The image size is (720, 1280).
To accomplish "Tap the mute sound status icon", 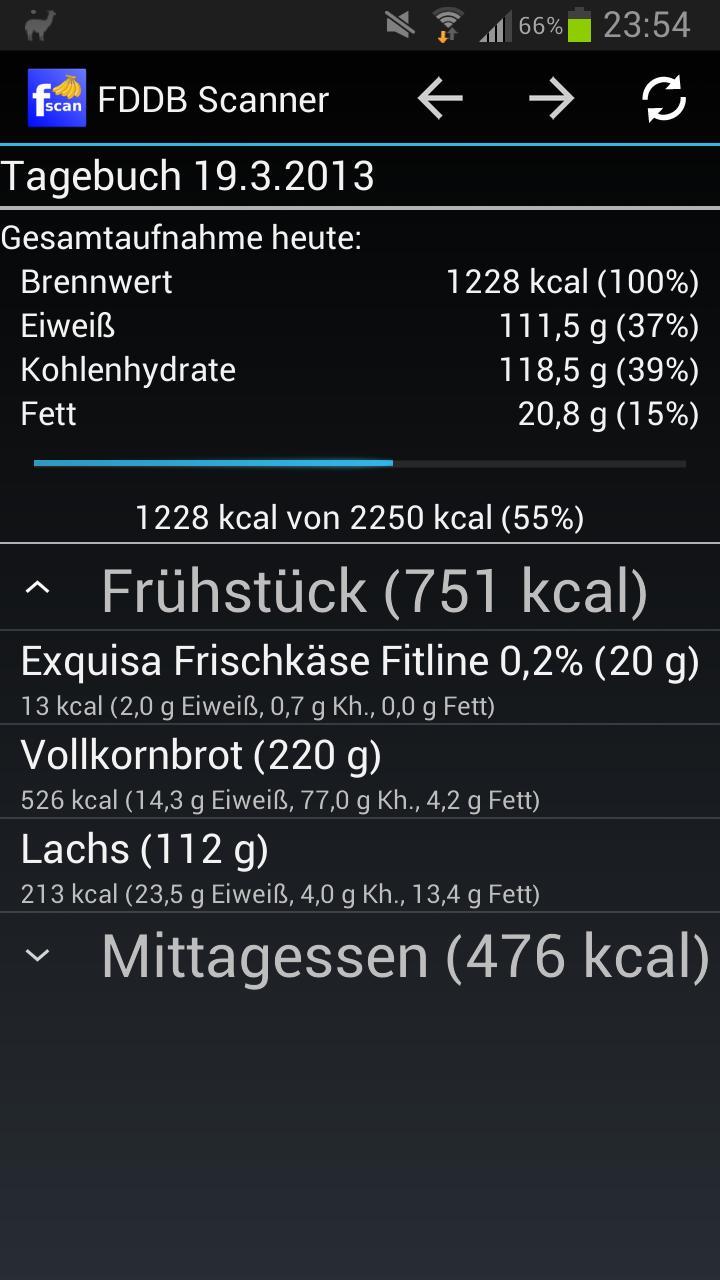I will [399, 22].
